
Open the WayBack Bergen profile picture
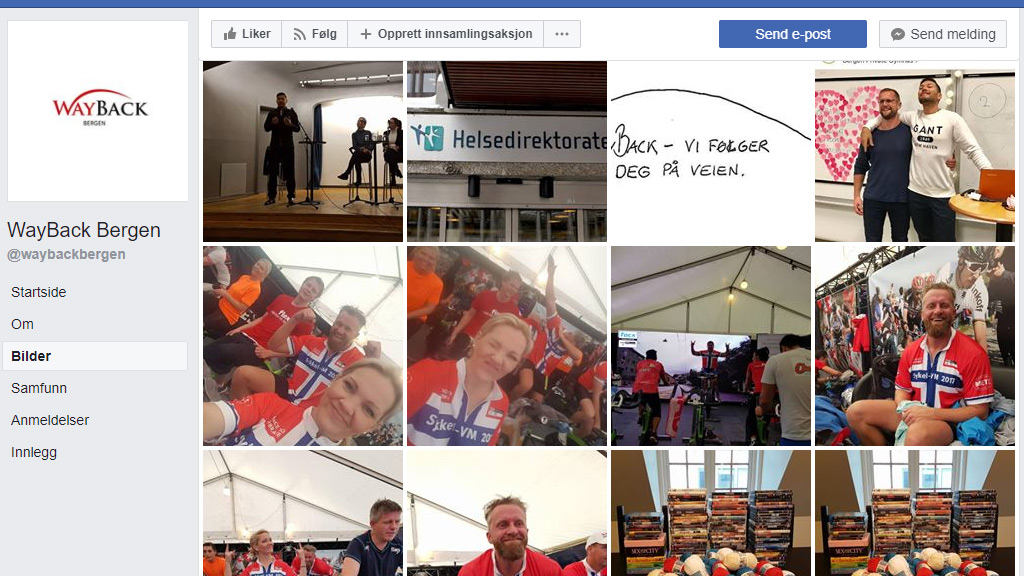pos(98,111)
